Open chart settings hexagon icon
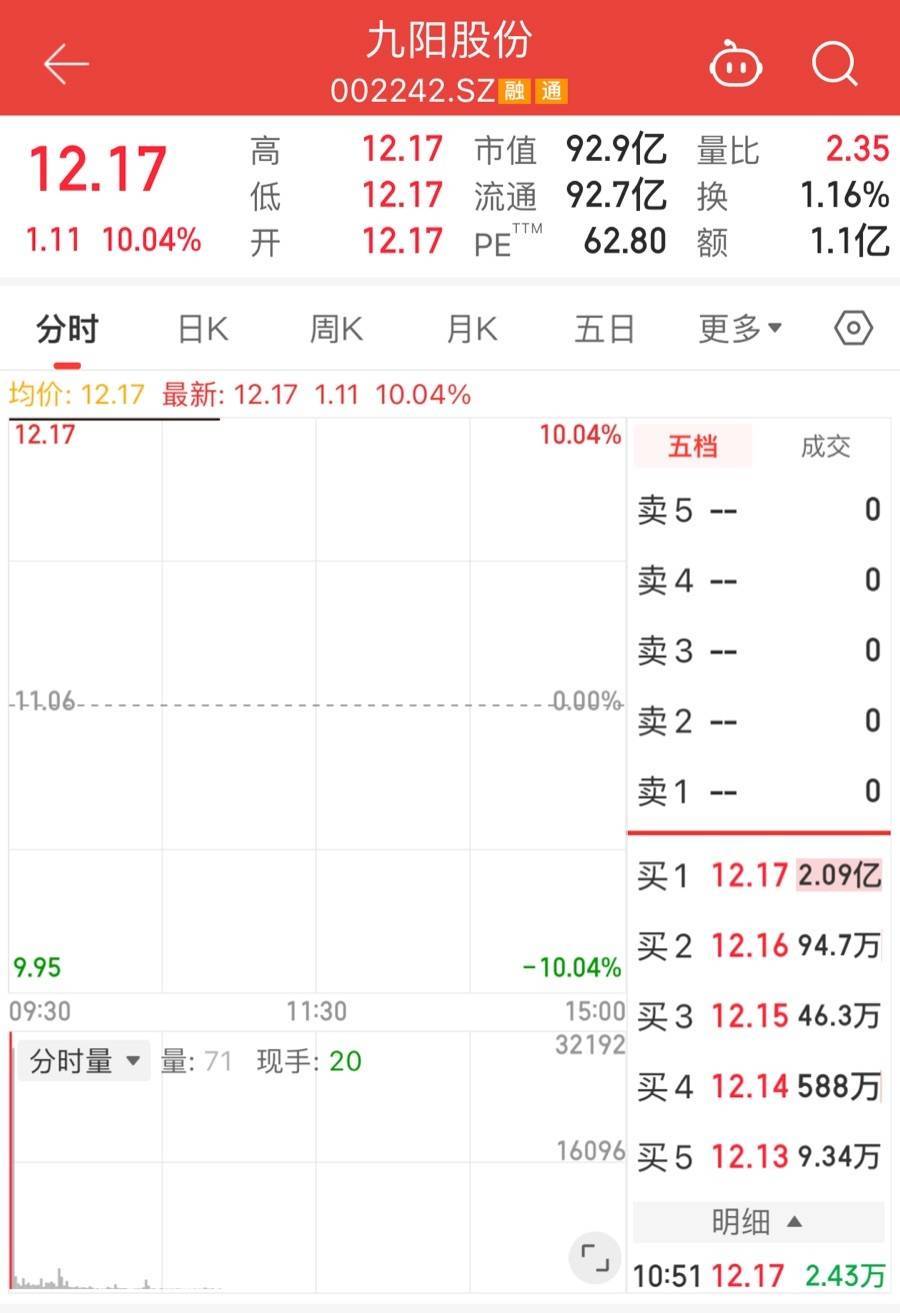The image size is (900, 1313). 853,329
